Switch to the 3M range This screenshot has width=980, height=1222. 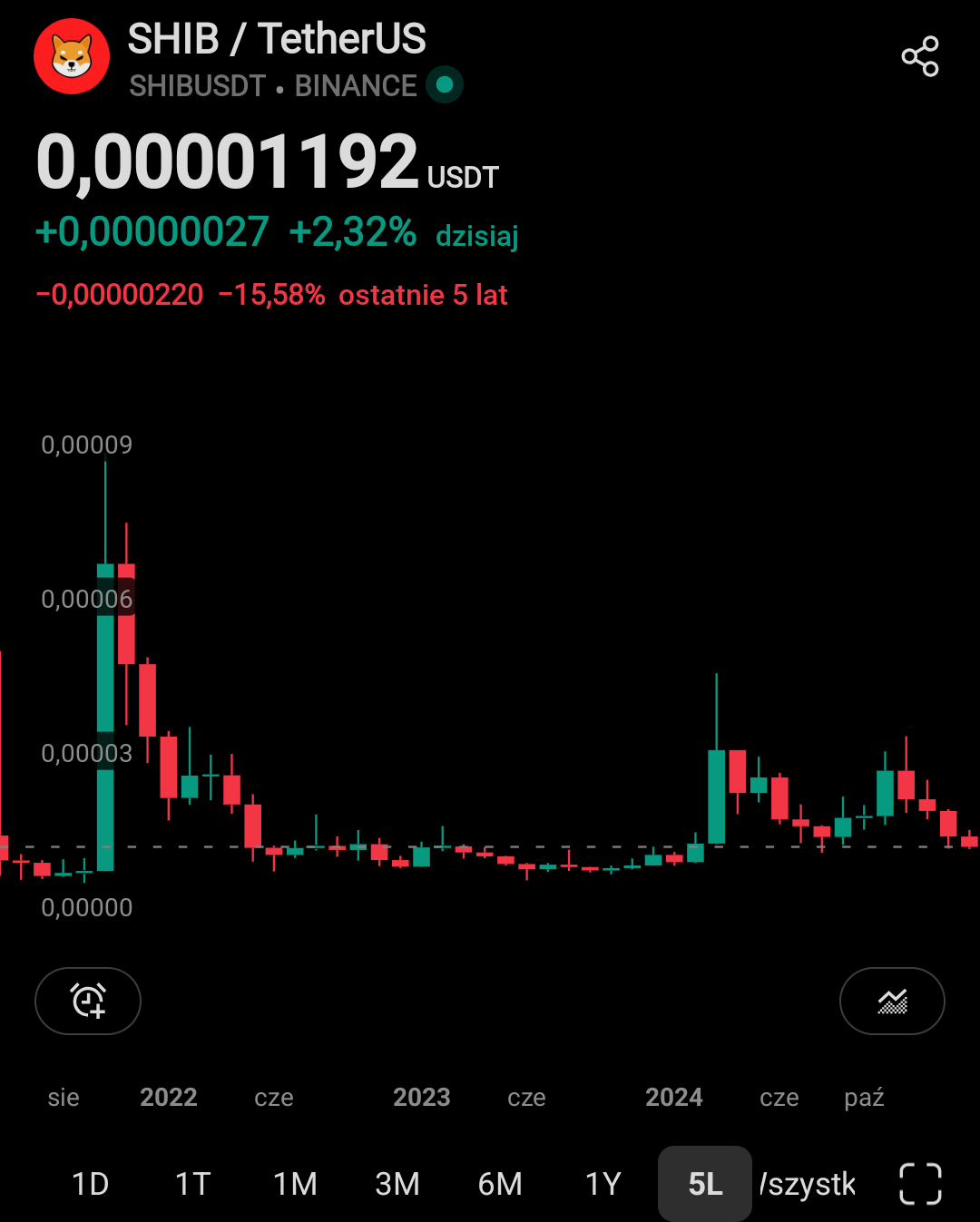[x=397, y=1184]
